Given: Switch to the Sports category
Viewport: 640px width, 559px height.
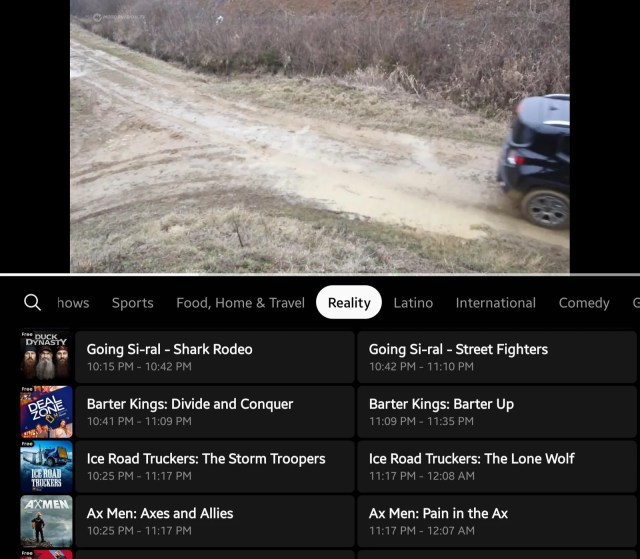Looking at the screenshot, I should coord(132,303).
